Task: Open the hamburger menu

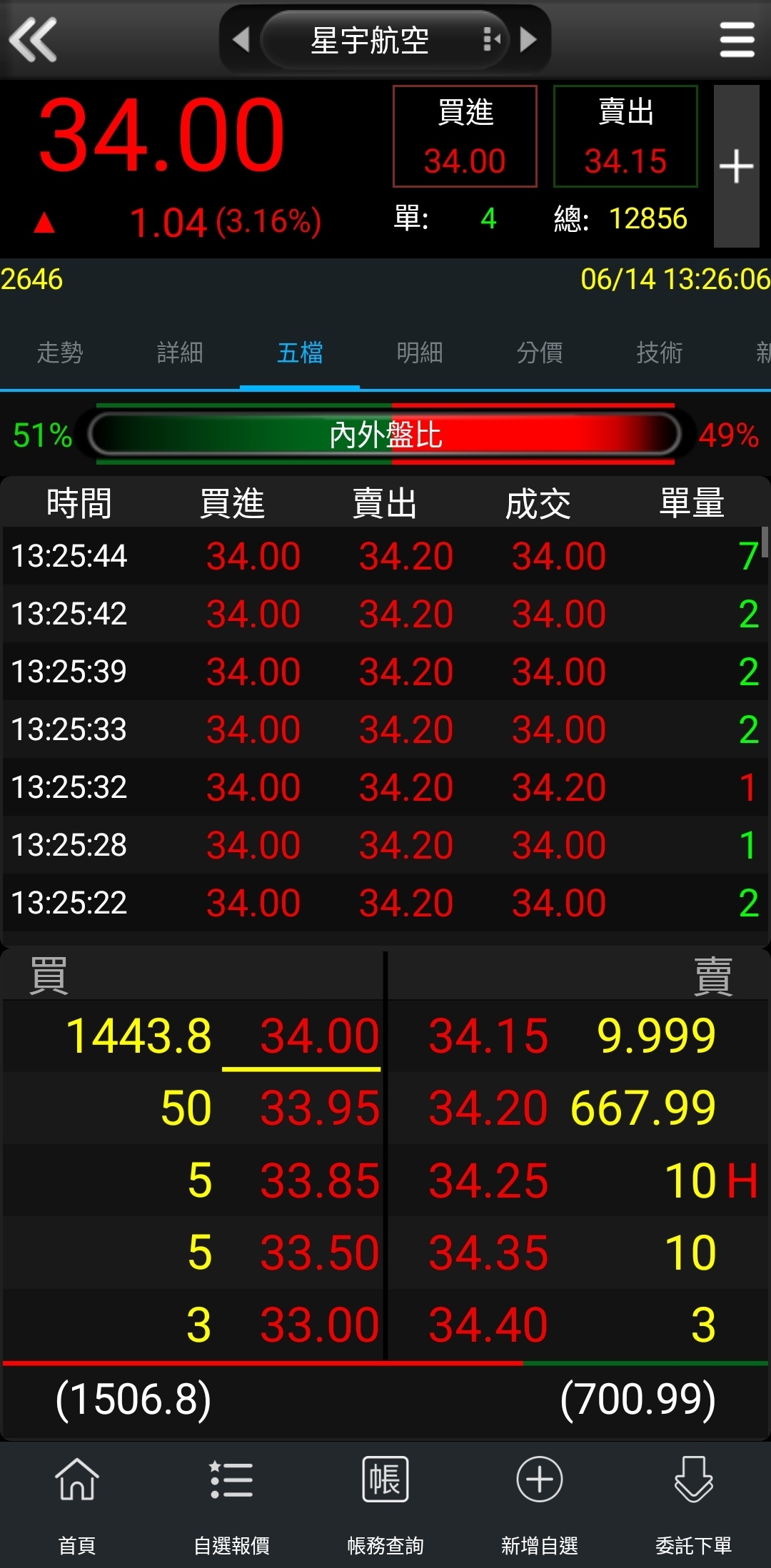Action: click(737, 39)
